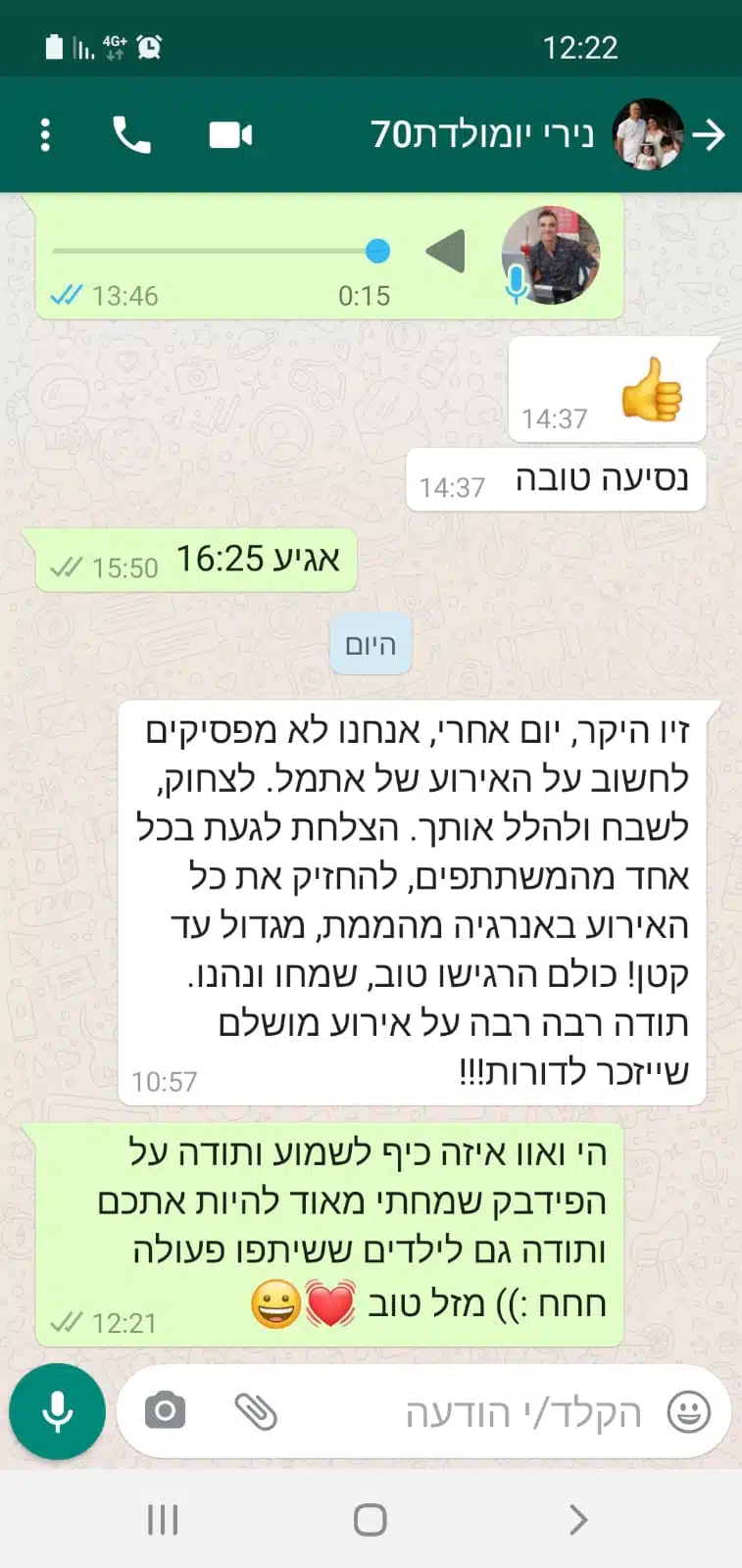
Task: Open the three-dot overflow menu
Action: click(45, 135)
